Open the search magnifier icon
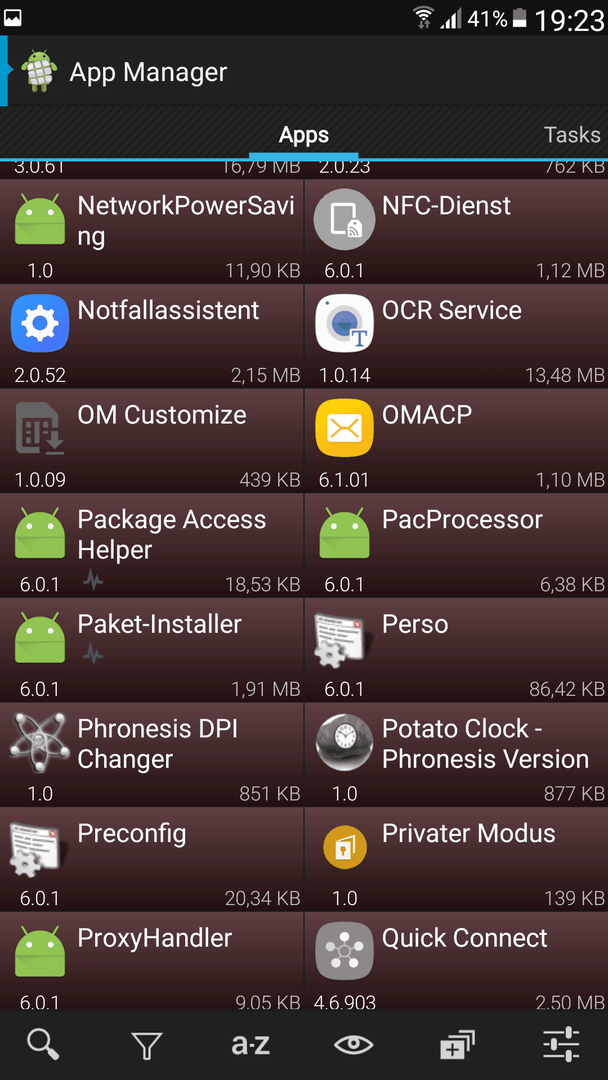Viewport: 608px width, 1080px height. [x=45, y=1045]
